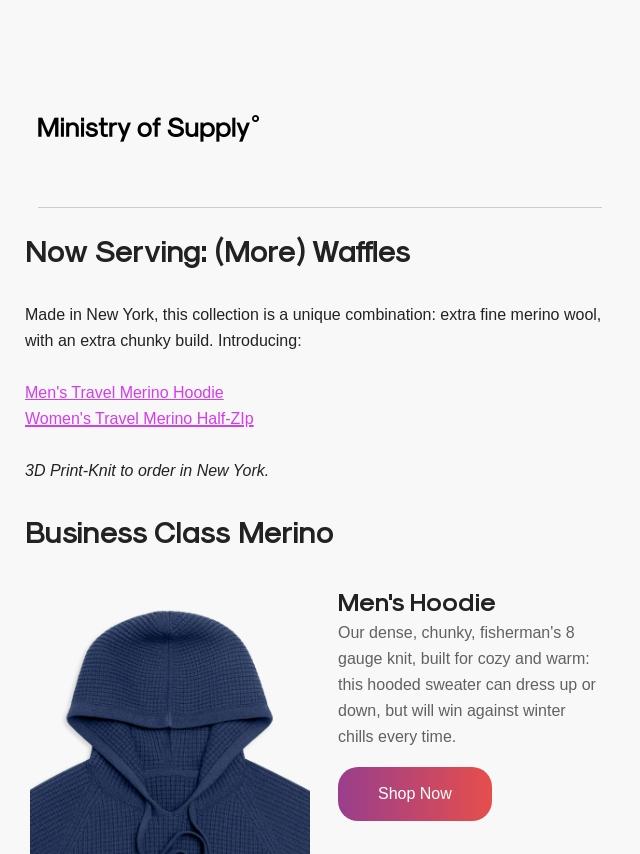Open the Women's Travel Merino Half-Zip link
Viewport: 640px width, 854px height.
pyautogui.click(x=139, y=418)
